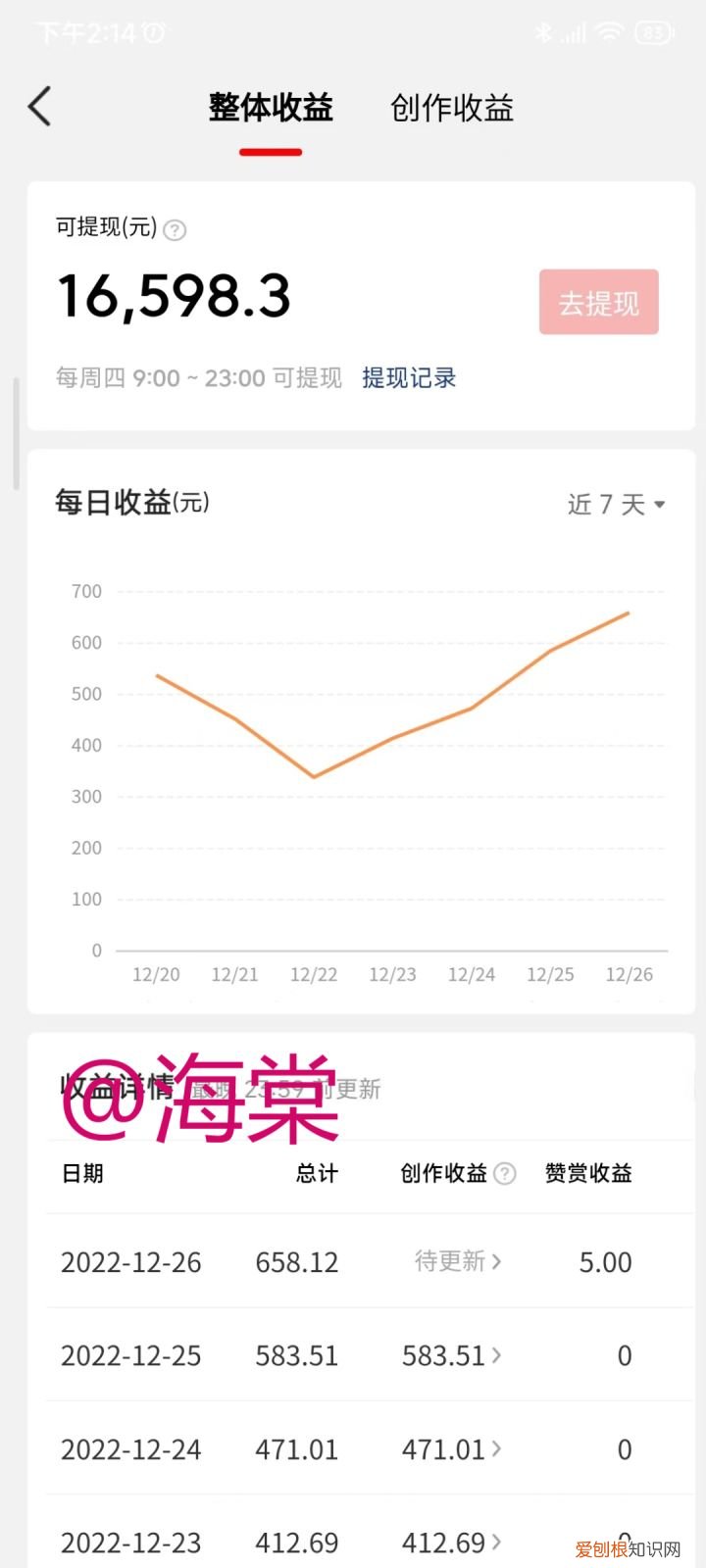Viewport: 706px width, 1568px height.
Task: Select the 整体收益 tab
Action: click(x=271, y=108)
